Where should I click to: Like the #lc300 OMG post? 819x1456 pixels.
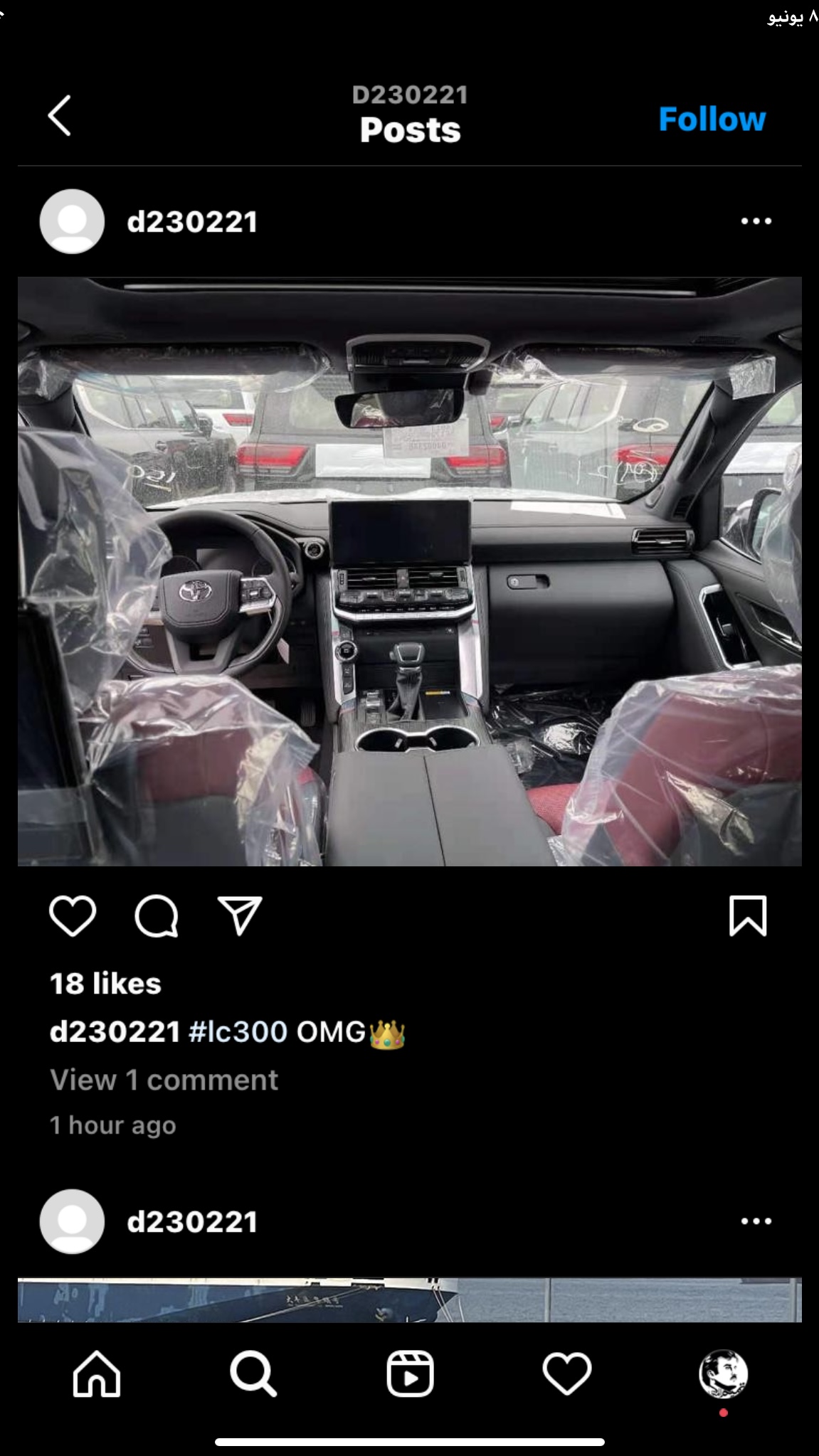coord(73,915)
